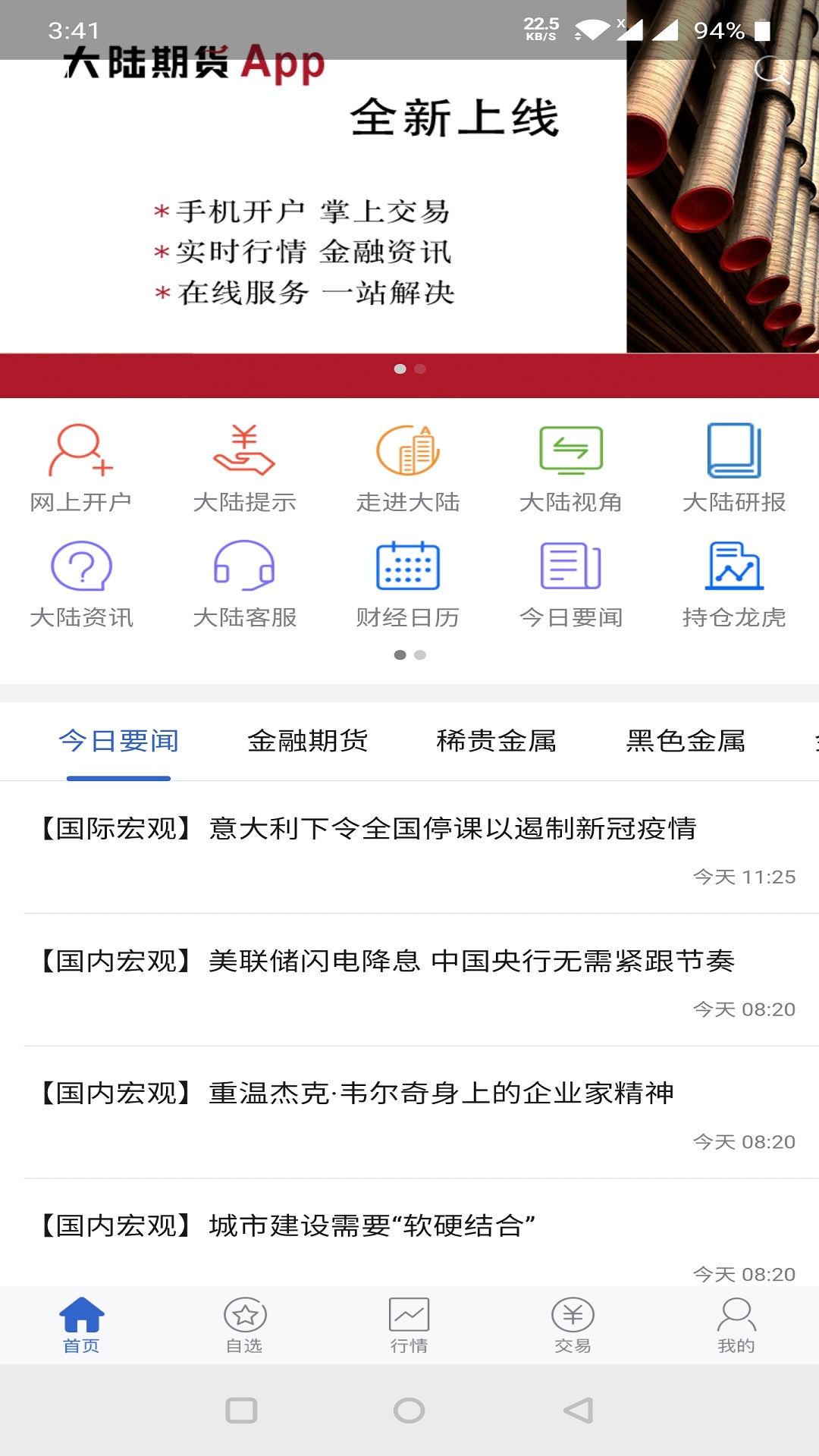Open 财经日历 calendar shortcut
819x1456 pixels.
[x=408, y=584]
